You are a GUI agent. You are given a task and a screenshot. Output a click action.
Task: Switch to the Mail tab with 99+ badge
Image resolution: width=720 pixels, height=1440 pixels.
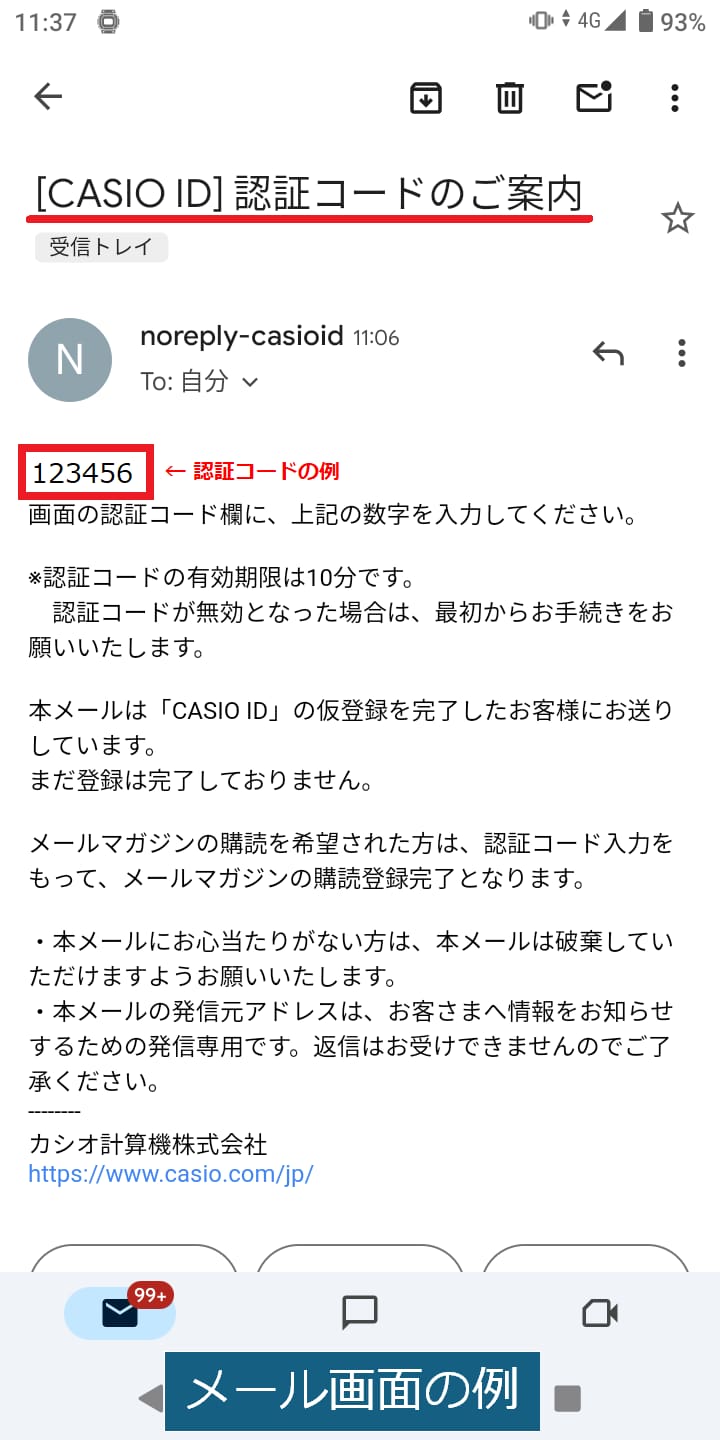point(120,1313)
